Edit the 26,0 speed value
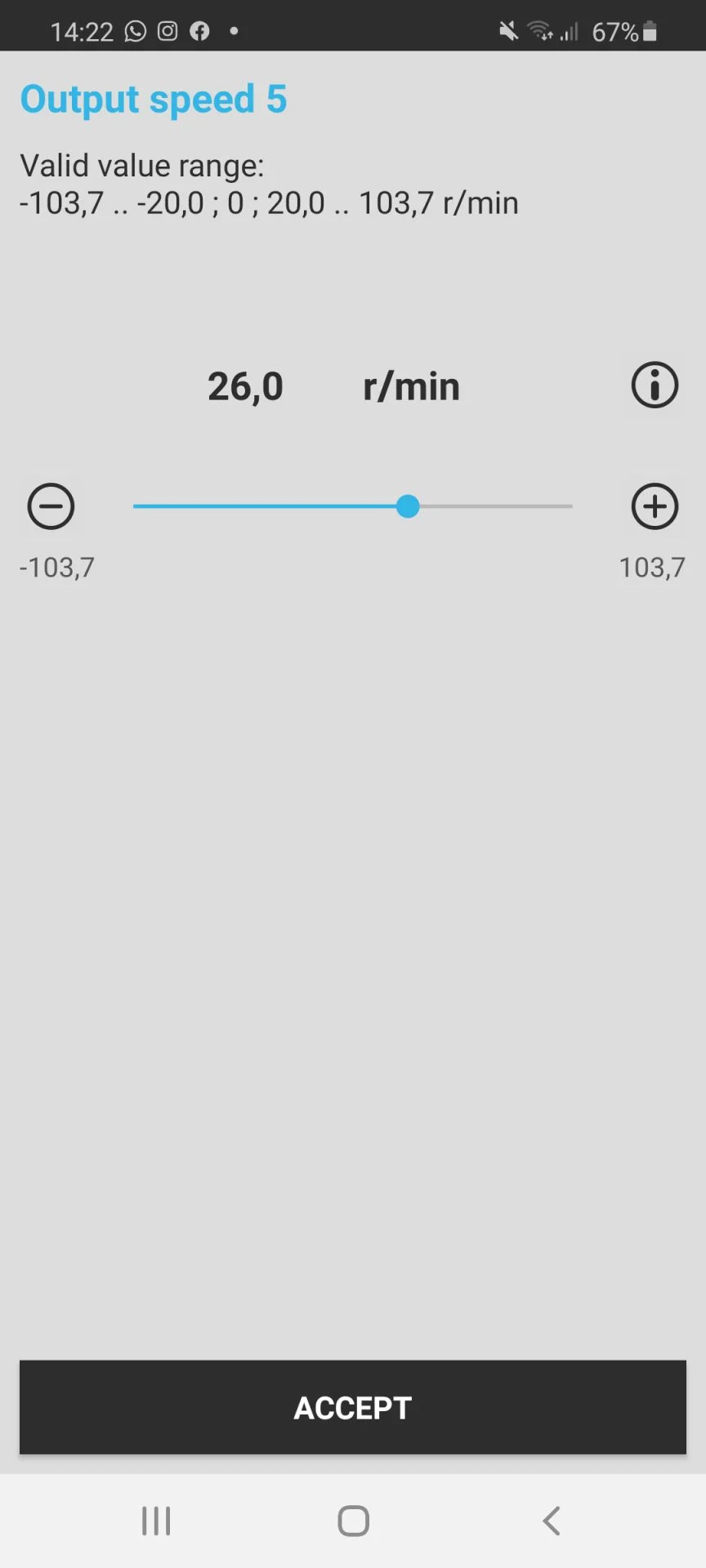706x1568 pixels. (x=245, y=386)
